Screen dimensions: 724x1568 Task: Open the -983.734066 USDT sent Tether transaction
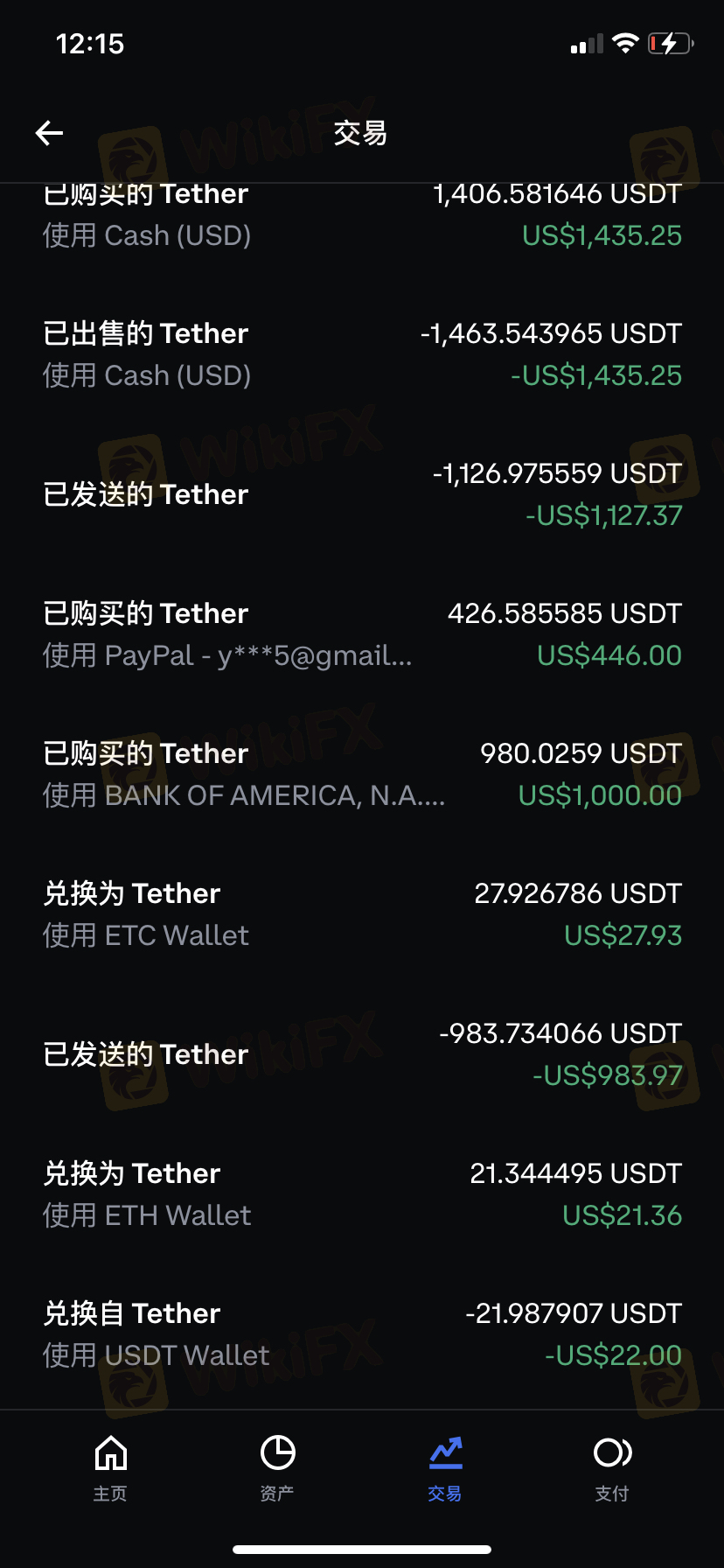pyautogui.click(x=362, y=1054)
